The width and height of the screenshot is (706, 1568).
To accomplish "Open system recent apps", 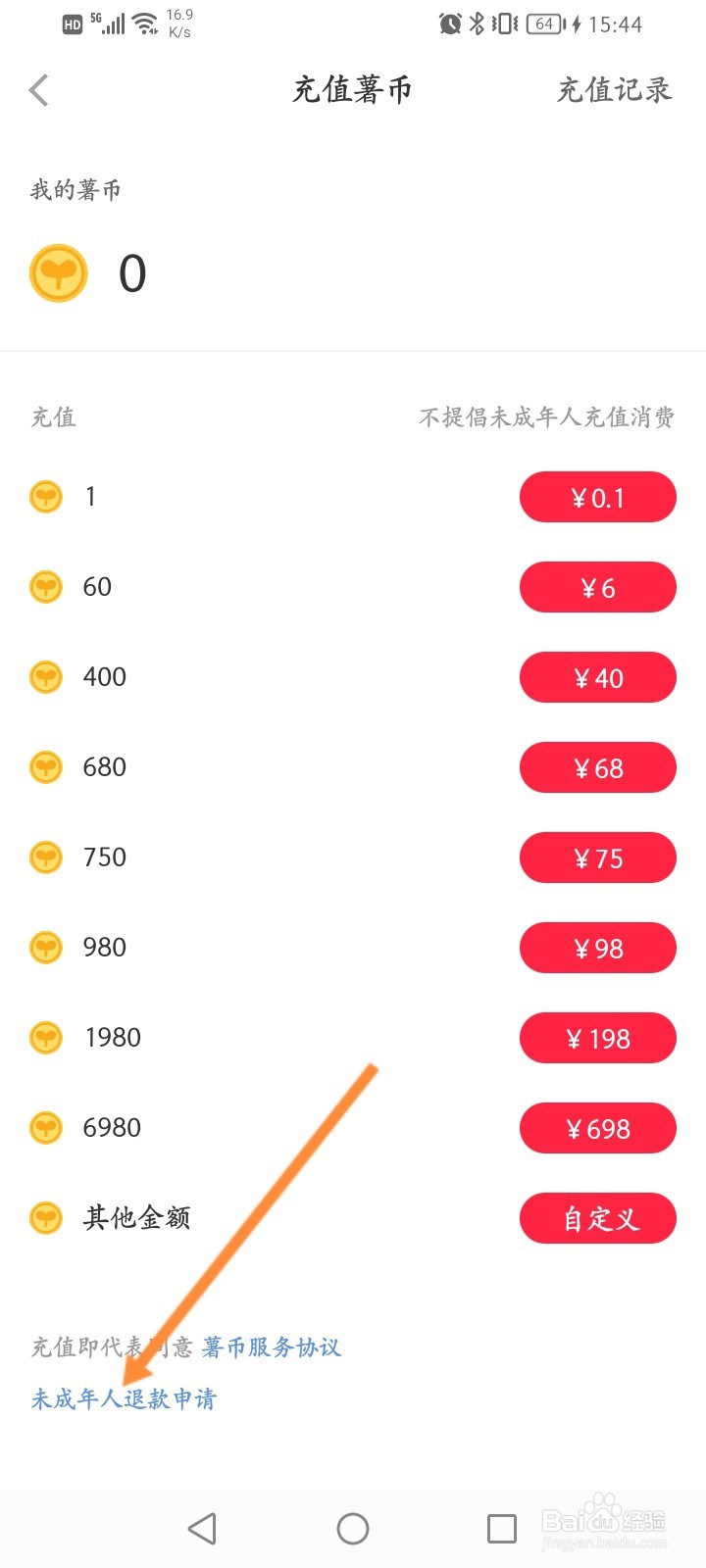I will (502, 1529).
